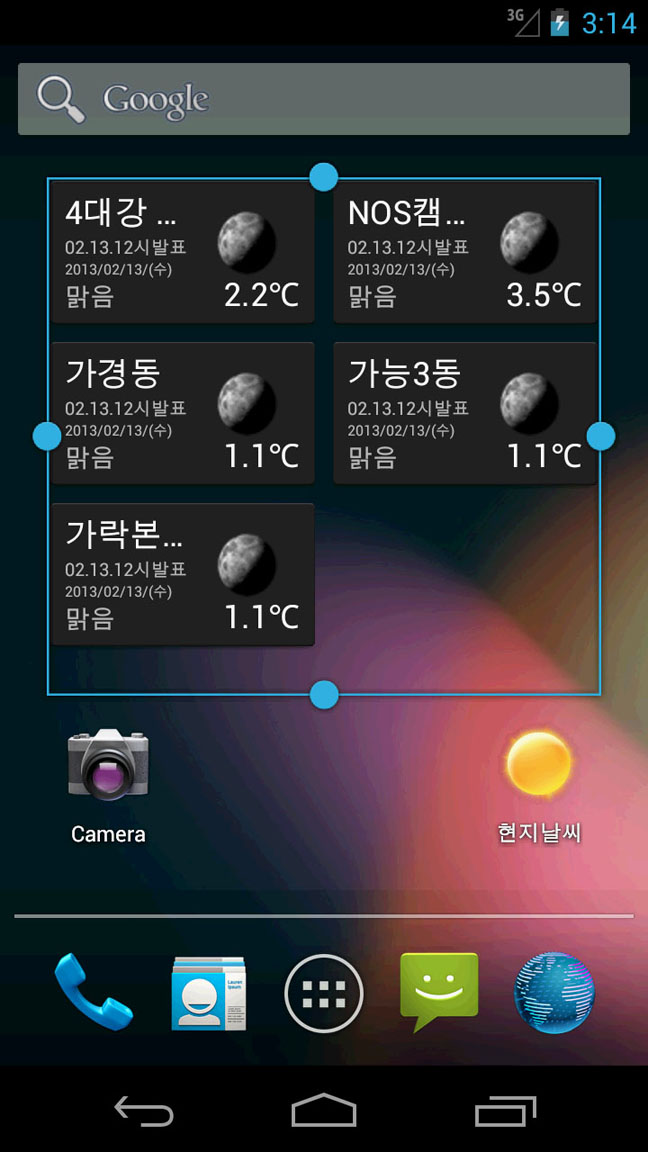This screenshot has width=648, height=1152.
Task: Open the Contacts app in the dock
Action: (x=209, y=992)
